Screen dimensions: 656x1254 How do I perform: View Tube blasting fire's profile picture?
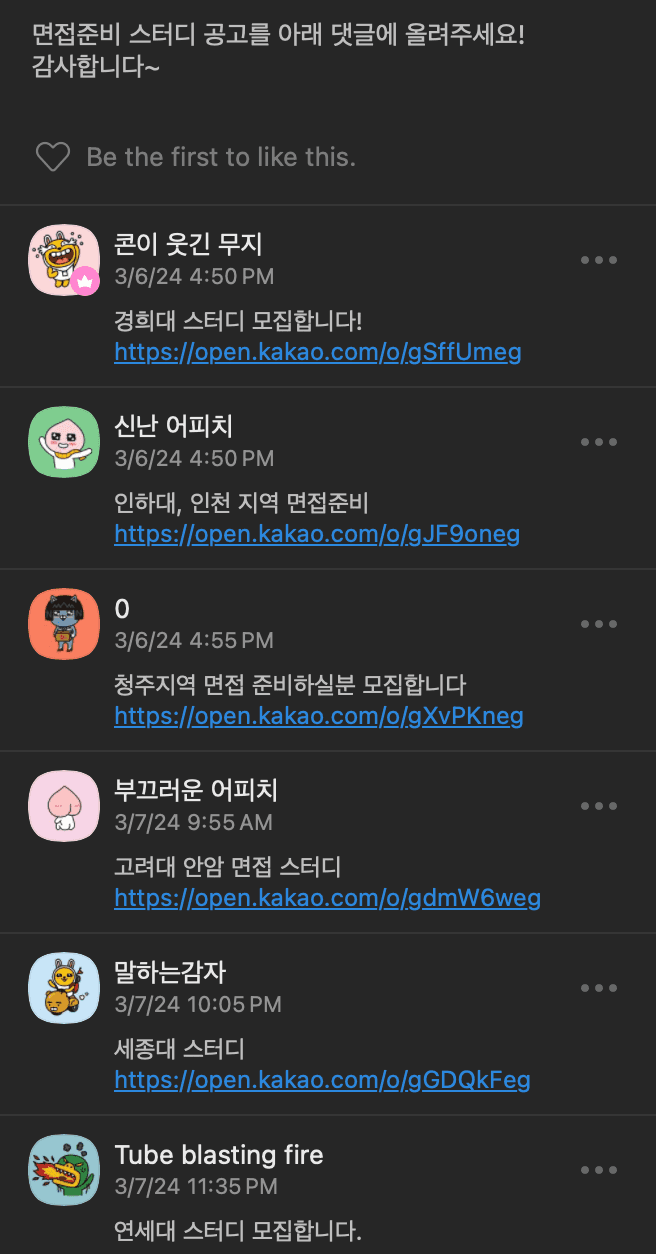[64, 1170]
